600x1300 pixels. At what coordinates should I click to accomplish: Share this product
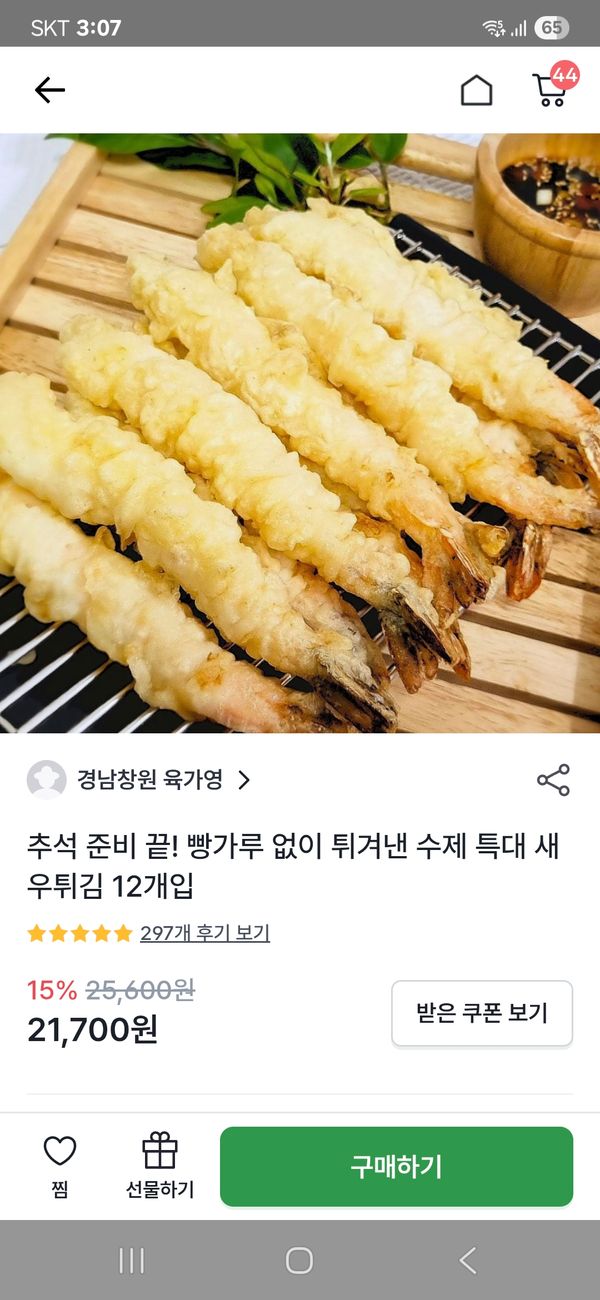(x=553, y=780)
